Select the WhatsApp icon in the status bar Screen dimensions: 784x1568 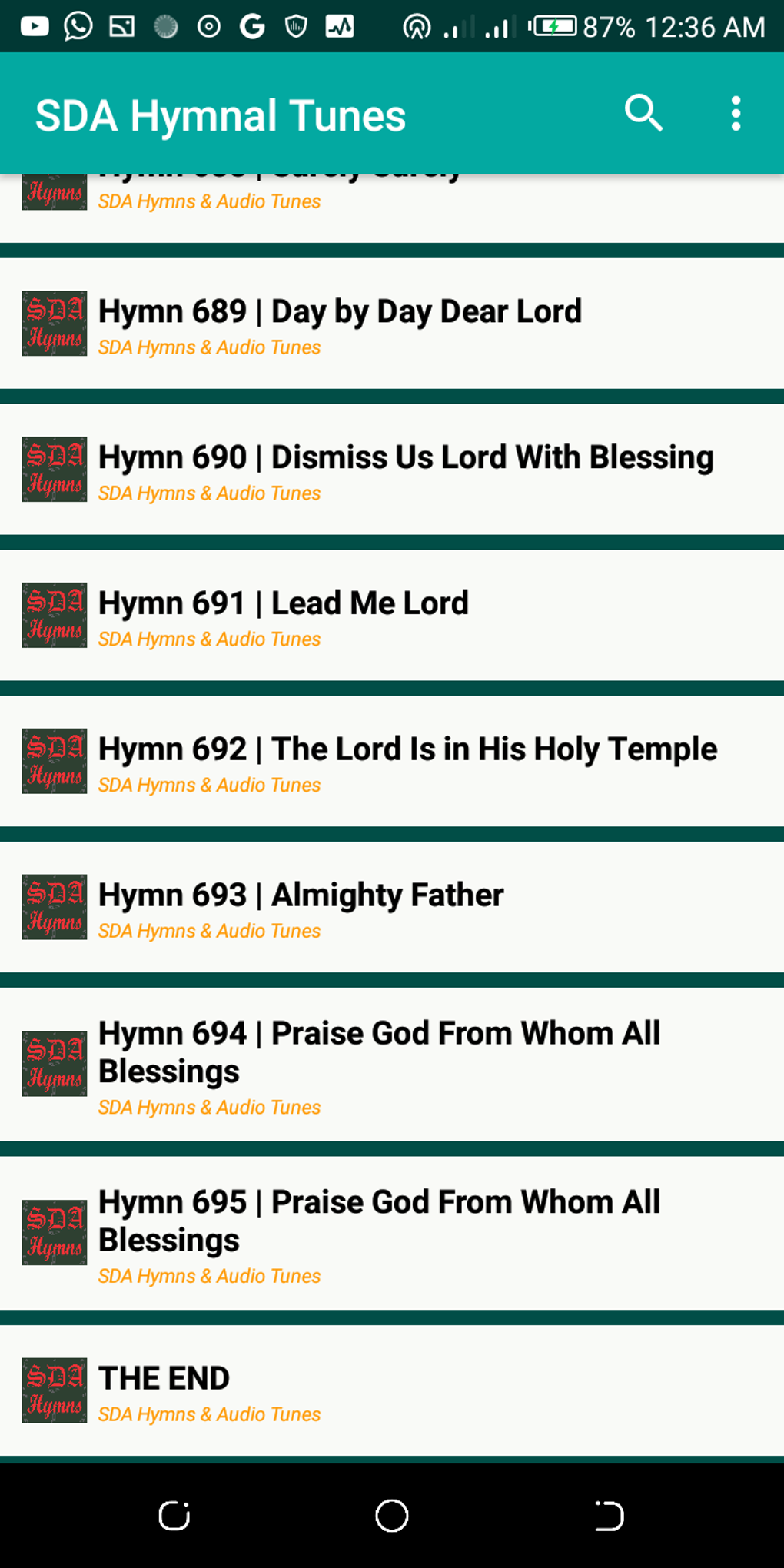[79, 25]
